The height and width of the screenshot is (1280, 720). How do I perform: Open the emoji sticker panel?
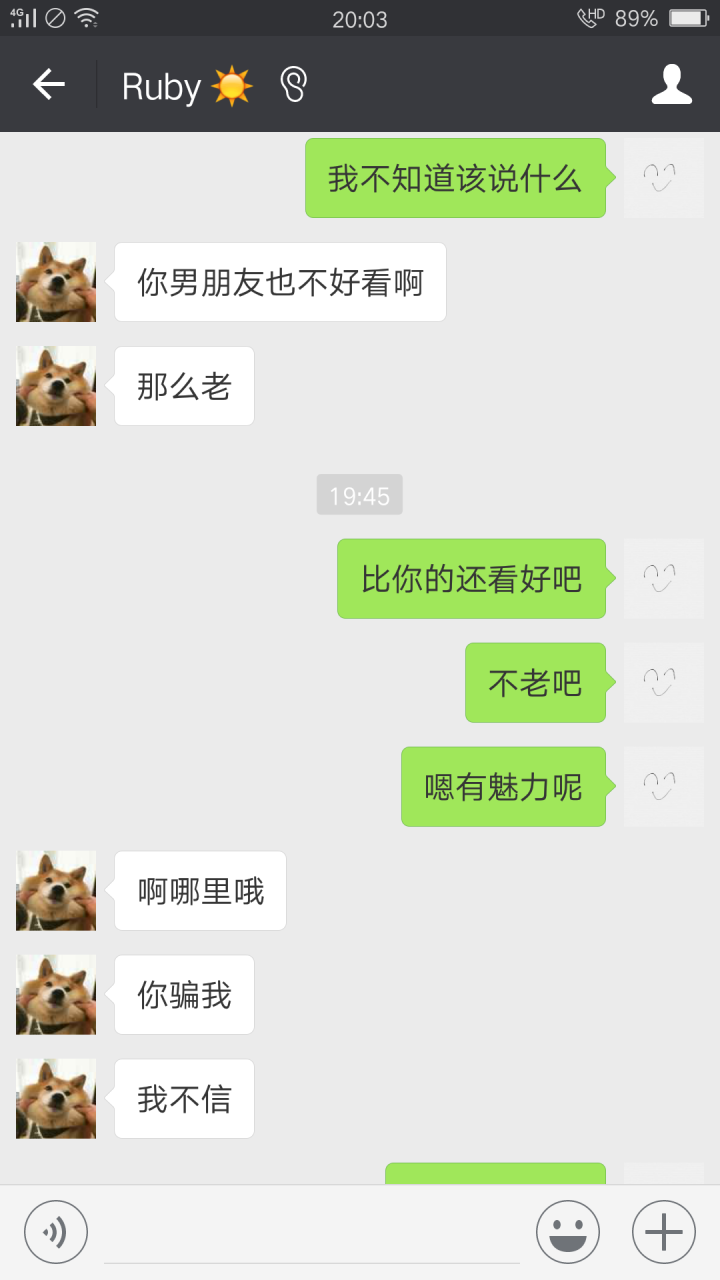pyautogui.click(x=567, y=1232)
